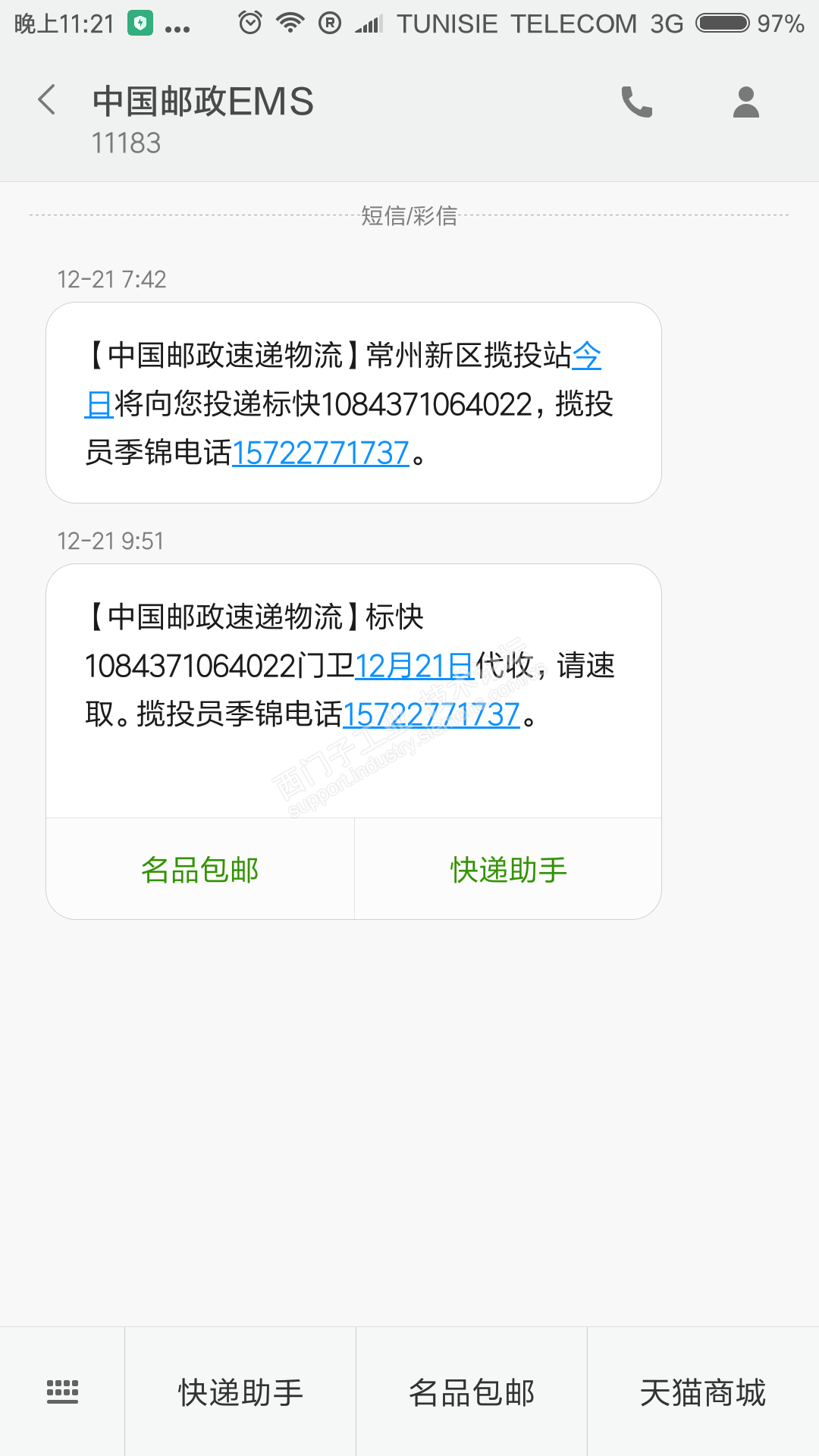Switch to the keyboard input

[62, 1392]
